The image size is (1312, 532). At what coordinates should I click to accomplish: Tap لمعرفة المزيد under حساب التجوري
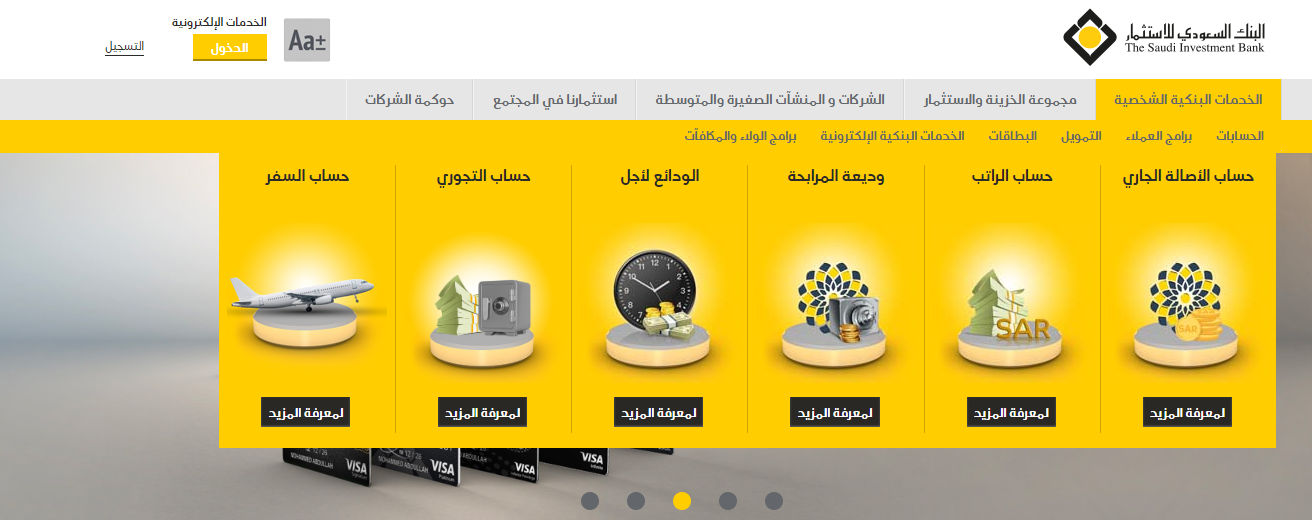click(x=482, y=412)
